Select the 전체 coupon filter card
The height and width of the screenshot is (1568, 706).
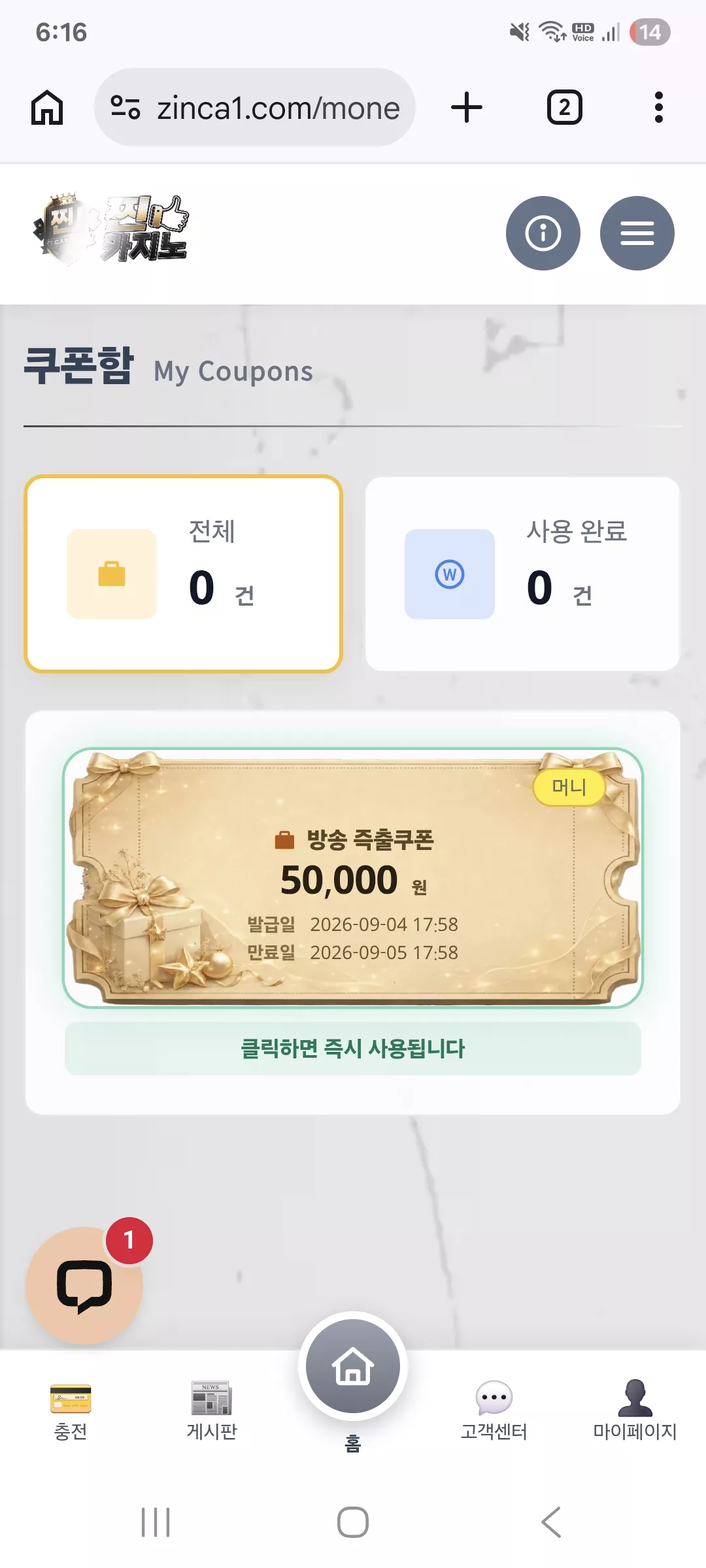184,574
